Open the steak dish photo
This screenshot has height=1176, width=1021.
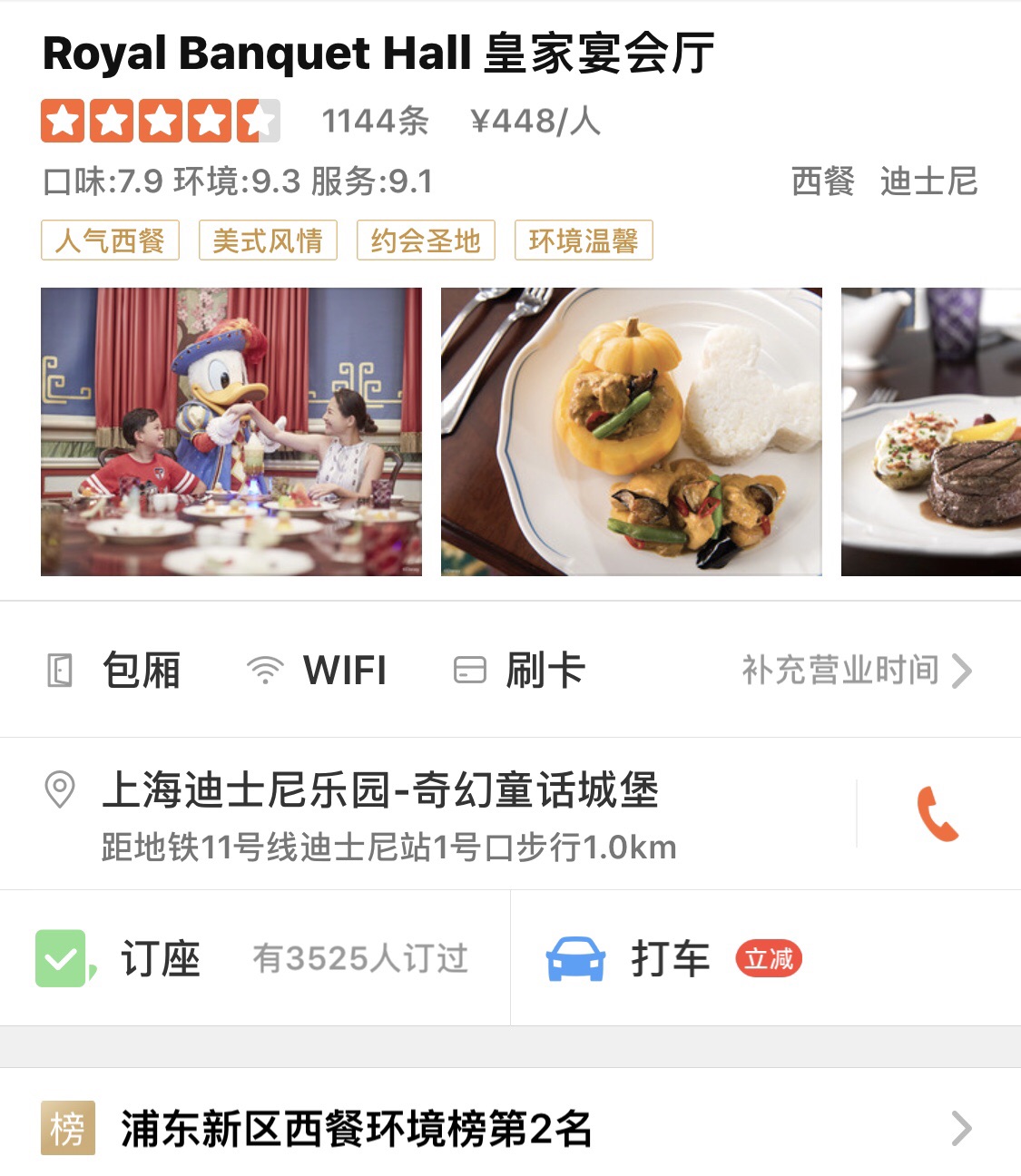pos(930,431)
